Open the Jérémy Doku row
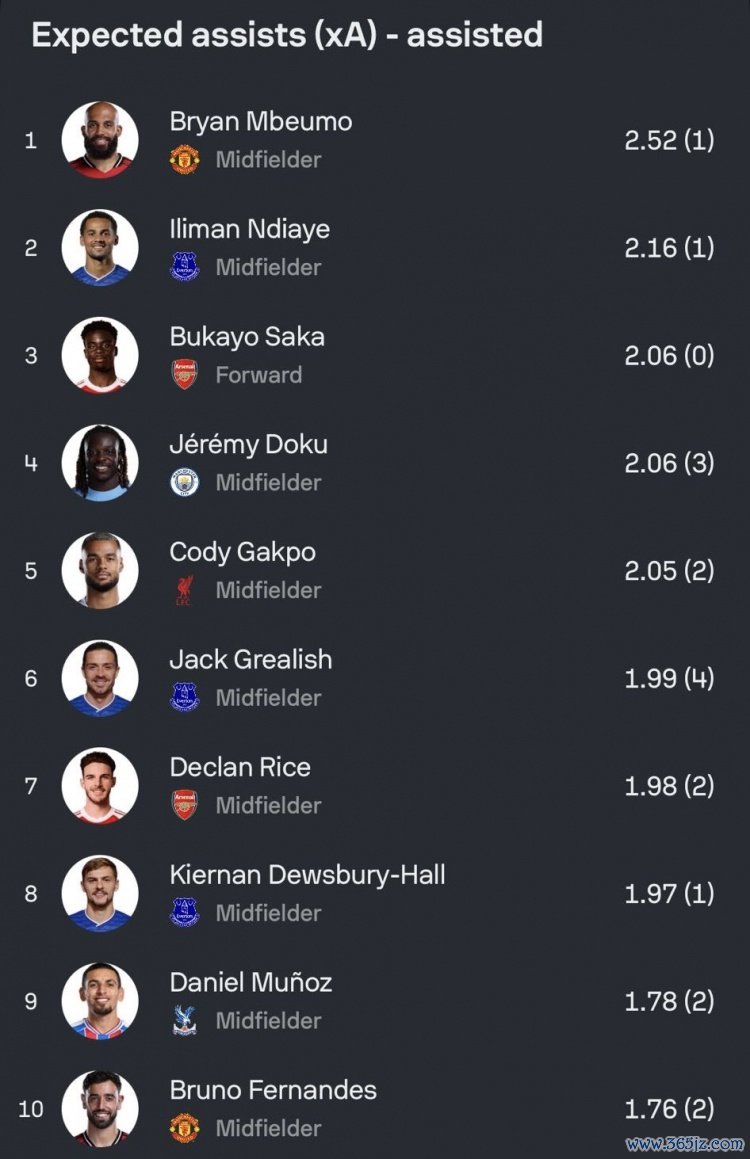 point(249,445)
